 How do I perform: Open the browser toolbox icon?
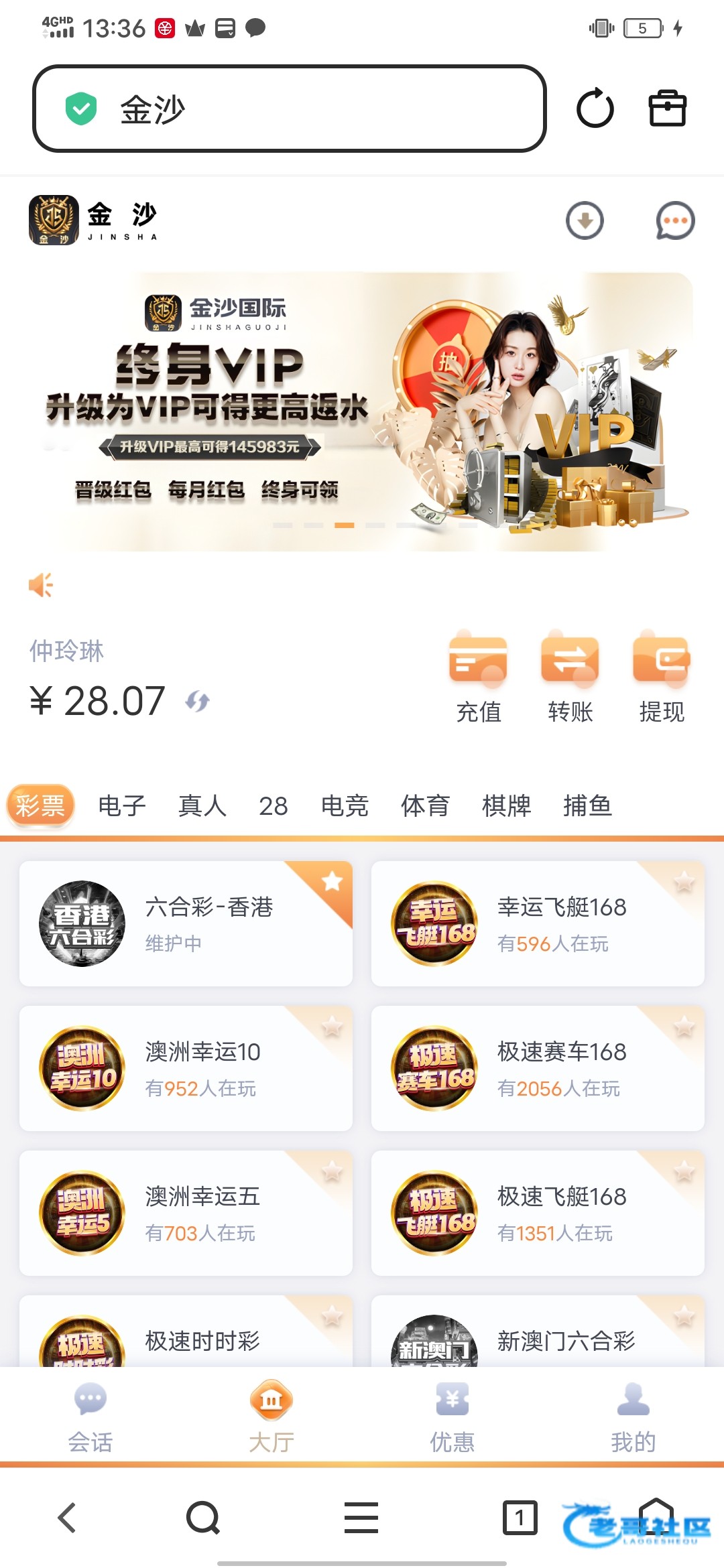point(667,109)
